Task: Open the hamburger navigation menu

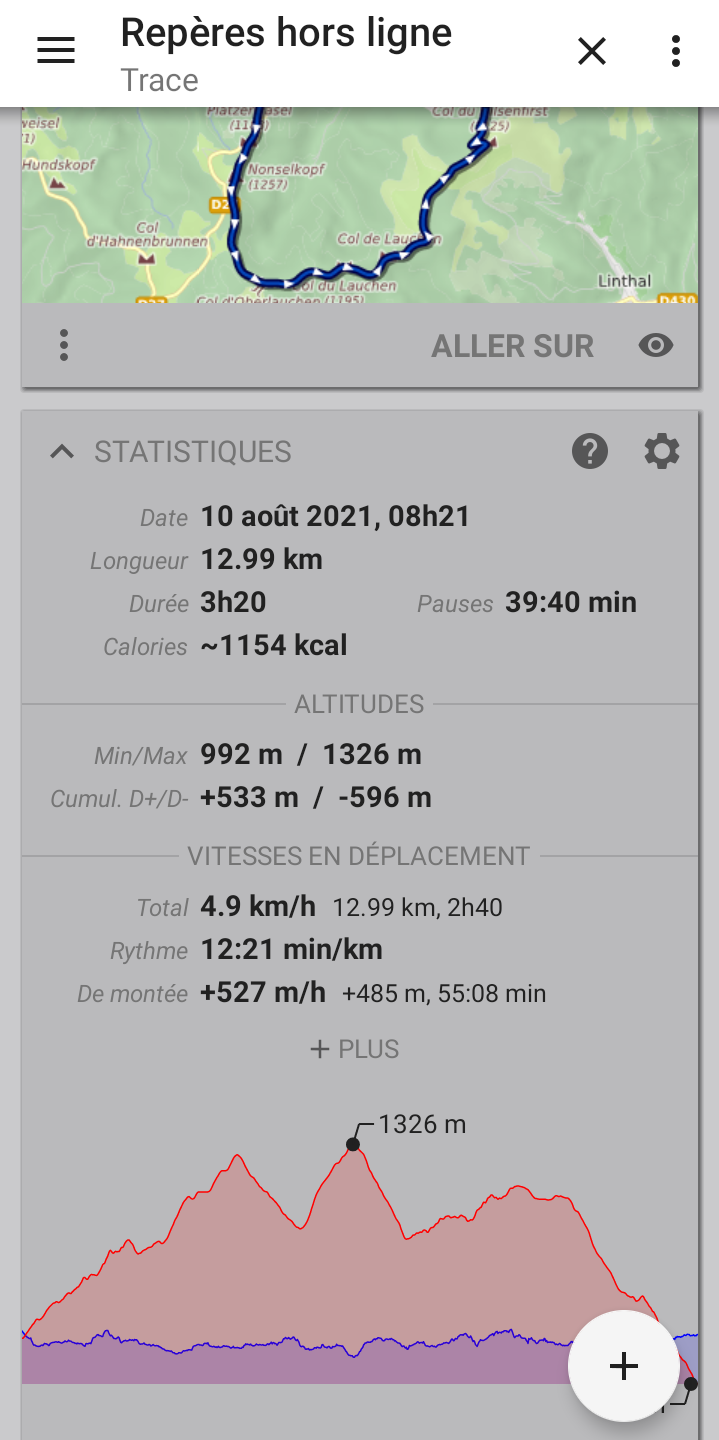Action: [x=56, y=51]
